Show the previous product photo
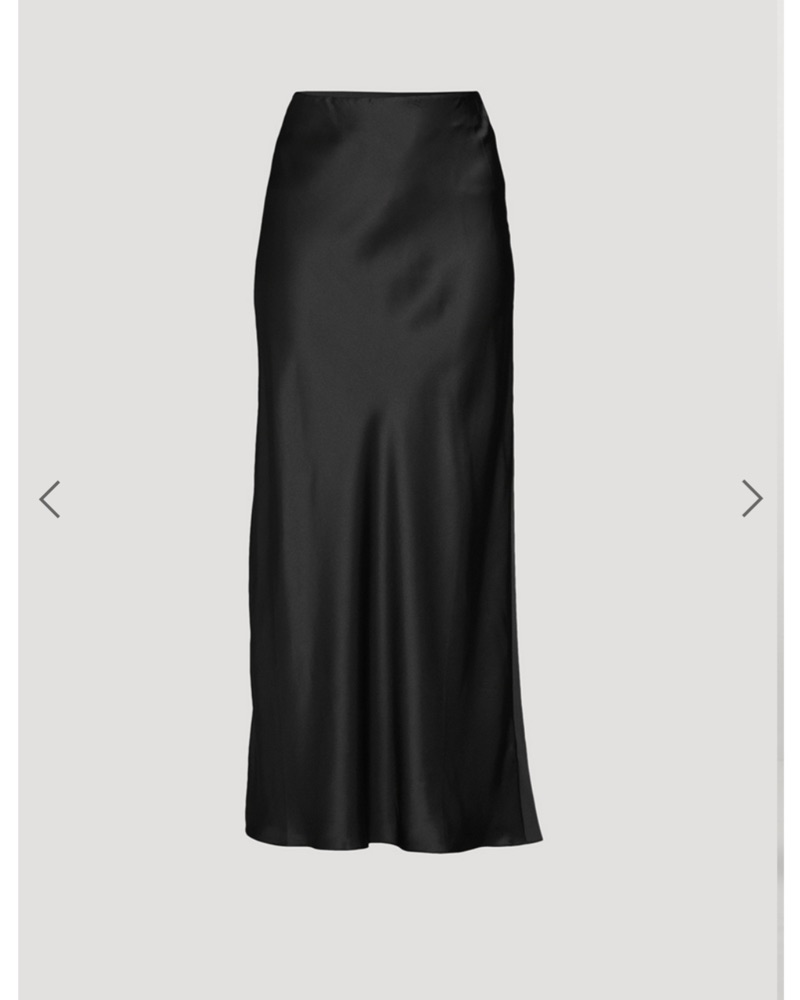800x1000 pixels. (x=50, y=499)
